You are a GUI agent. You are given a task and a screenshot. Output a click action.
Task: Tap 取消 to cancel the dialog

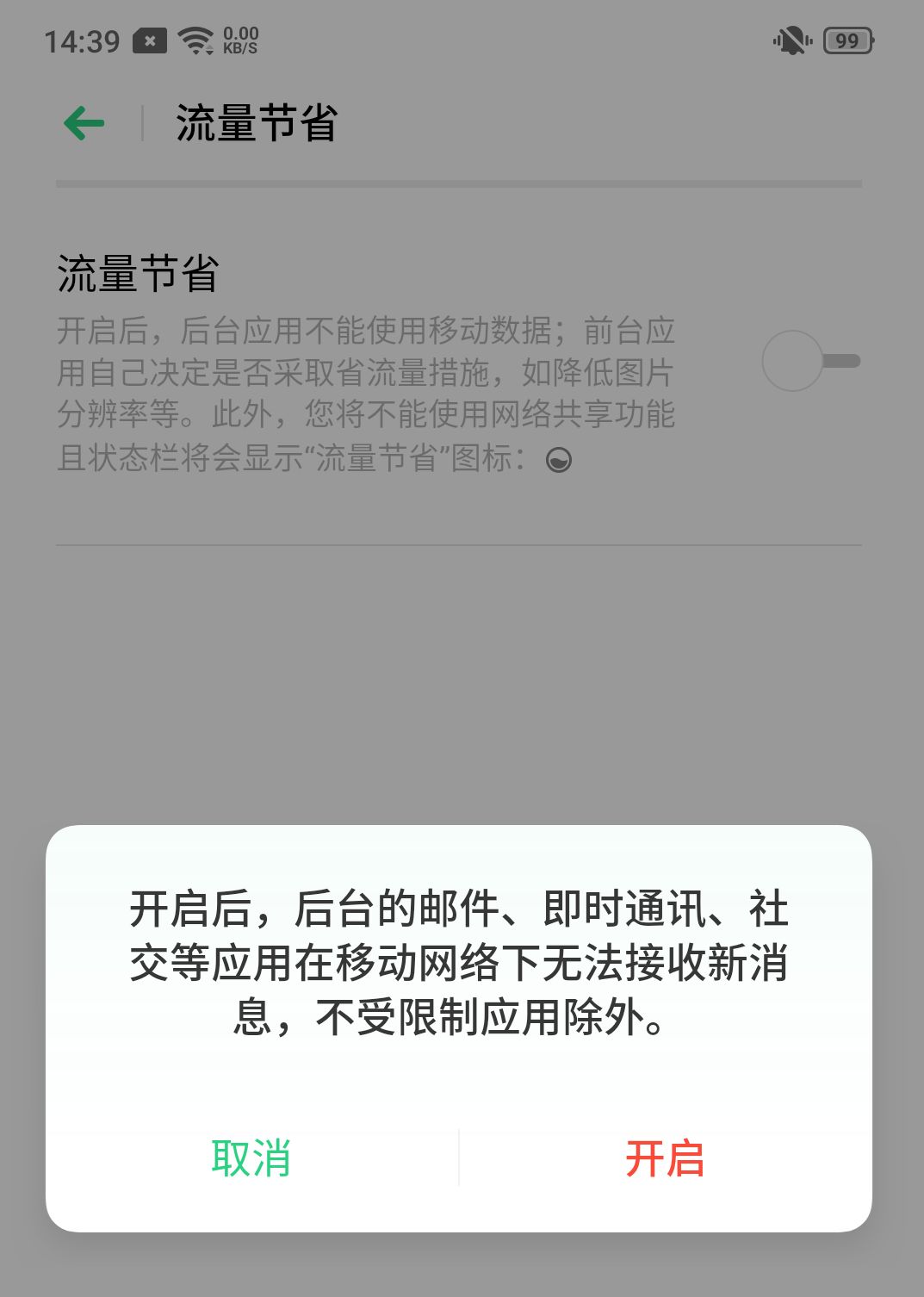[x=251, y=1158]
